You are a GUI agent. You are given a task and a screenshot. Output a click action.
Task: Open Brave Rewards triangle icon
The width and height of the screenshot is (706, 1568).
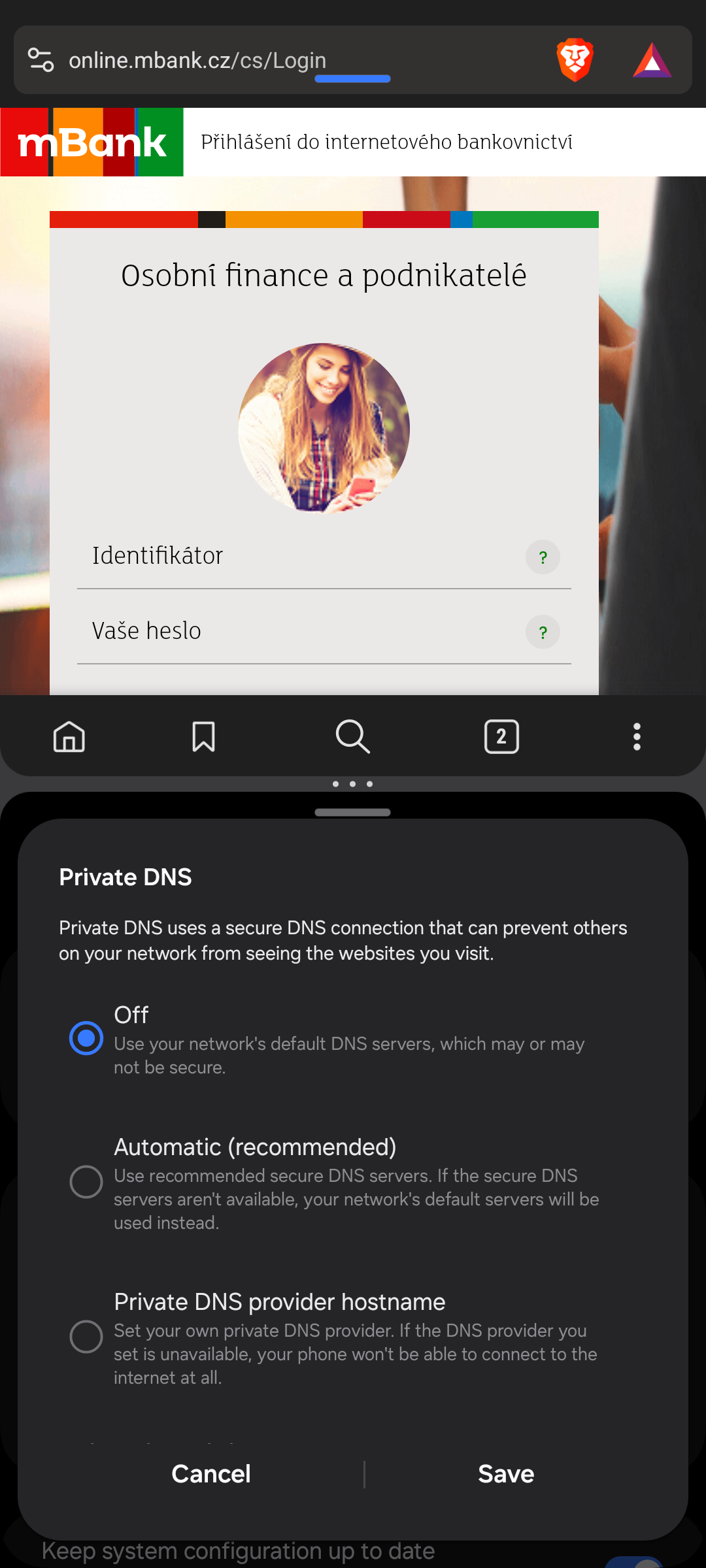click(652, 60)
